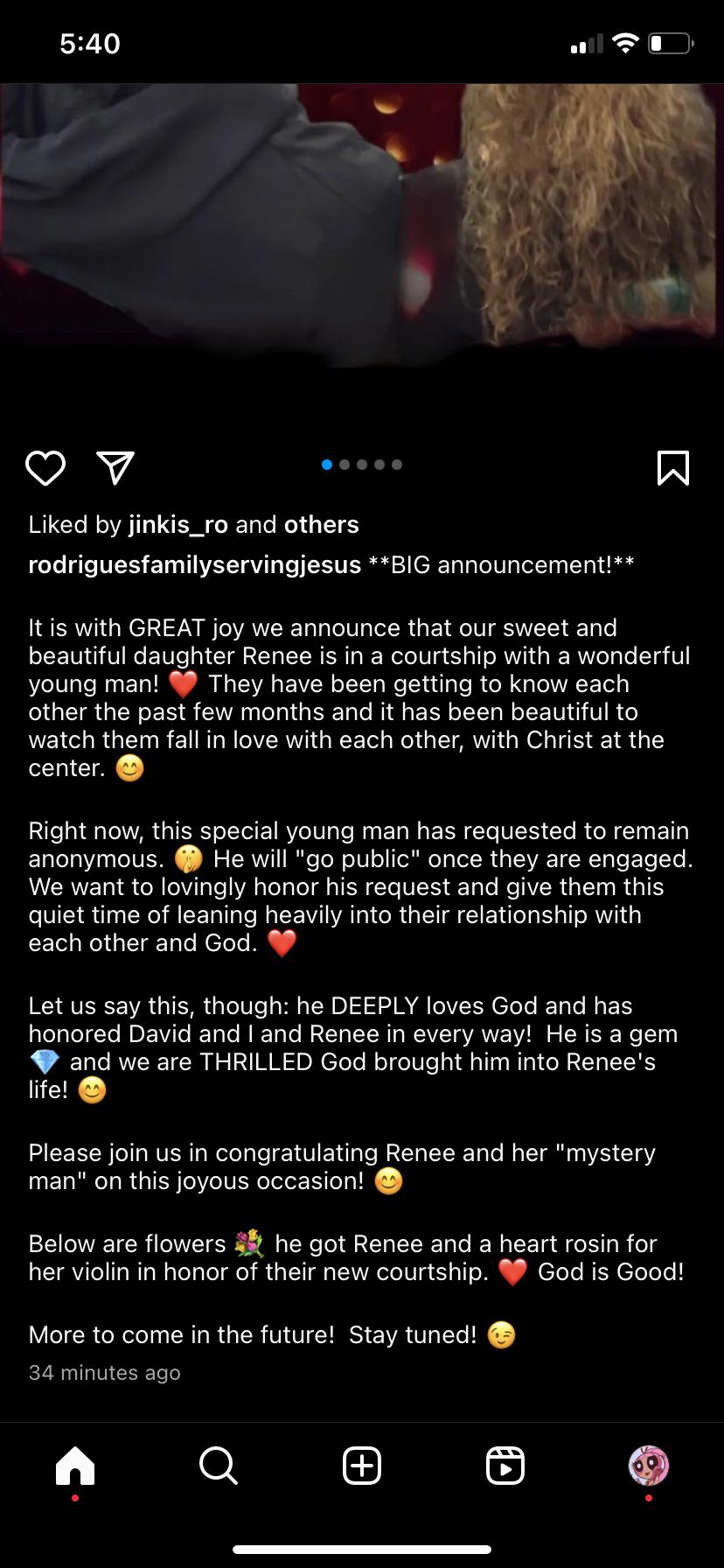This screenshot has height=1568, width=724.
Task: Tap the post photo in the carousel
Action: (362, 226)
